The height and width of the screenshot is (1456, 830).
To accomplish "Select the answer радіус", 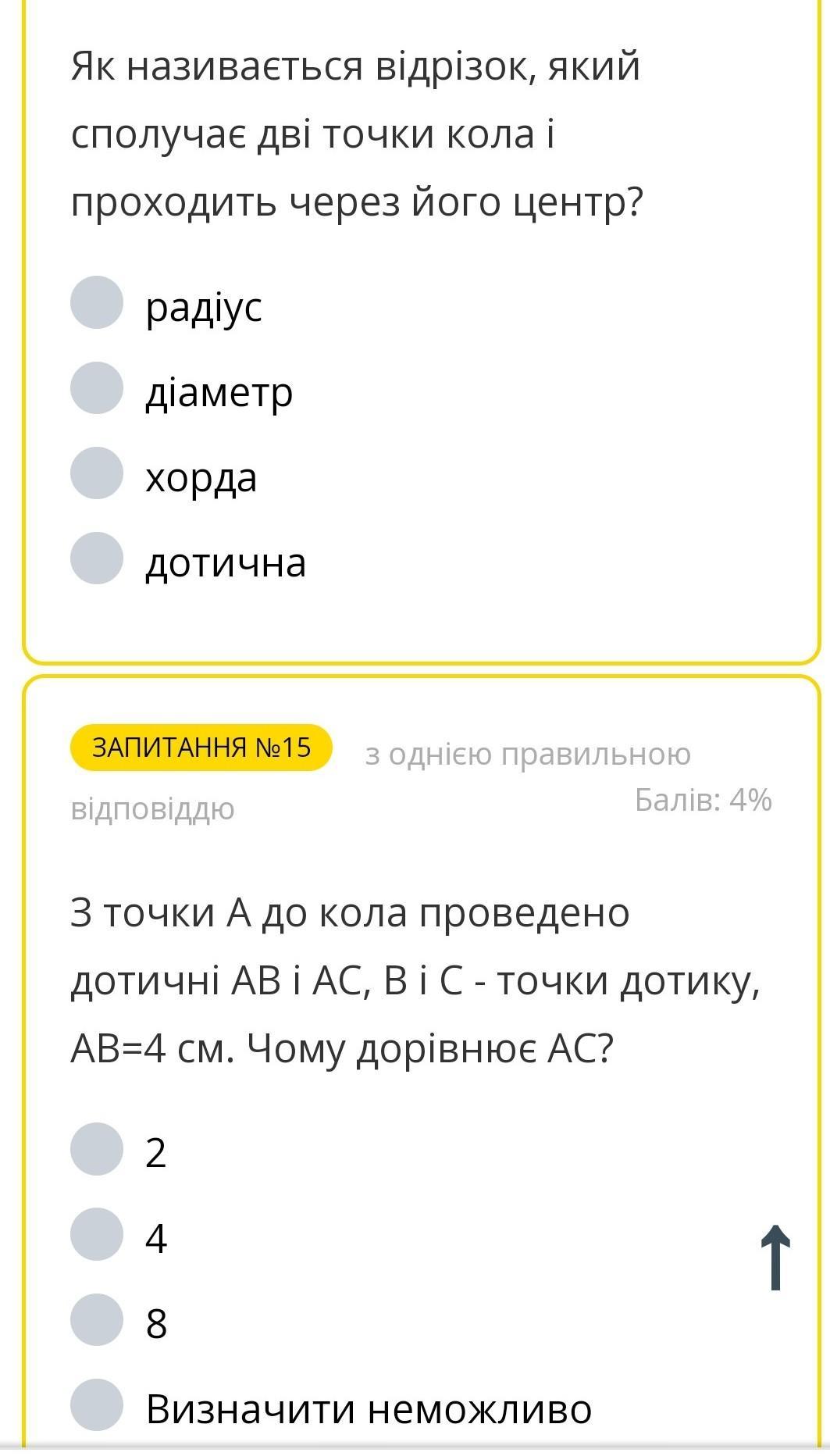I will pyautogui.click(x=97, y=302).
